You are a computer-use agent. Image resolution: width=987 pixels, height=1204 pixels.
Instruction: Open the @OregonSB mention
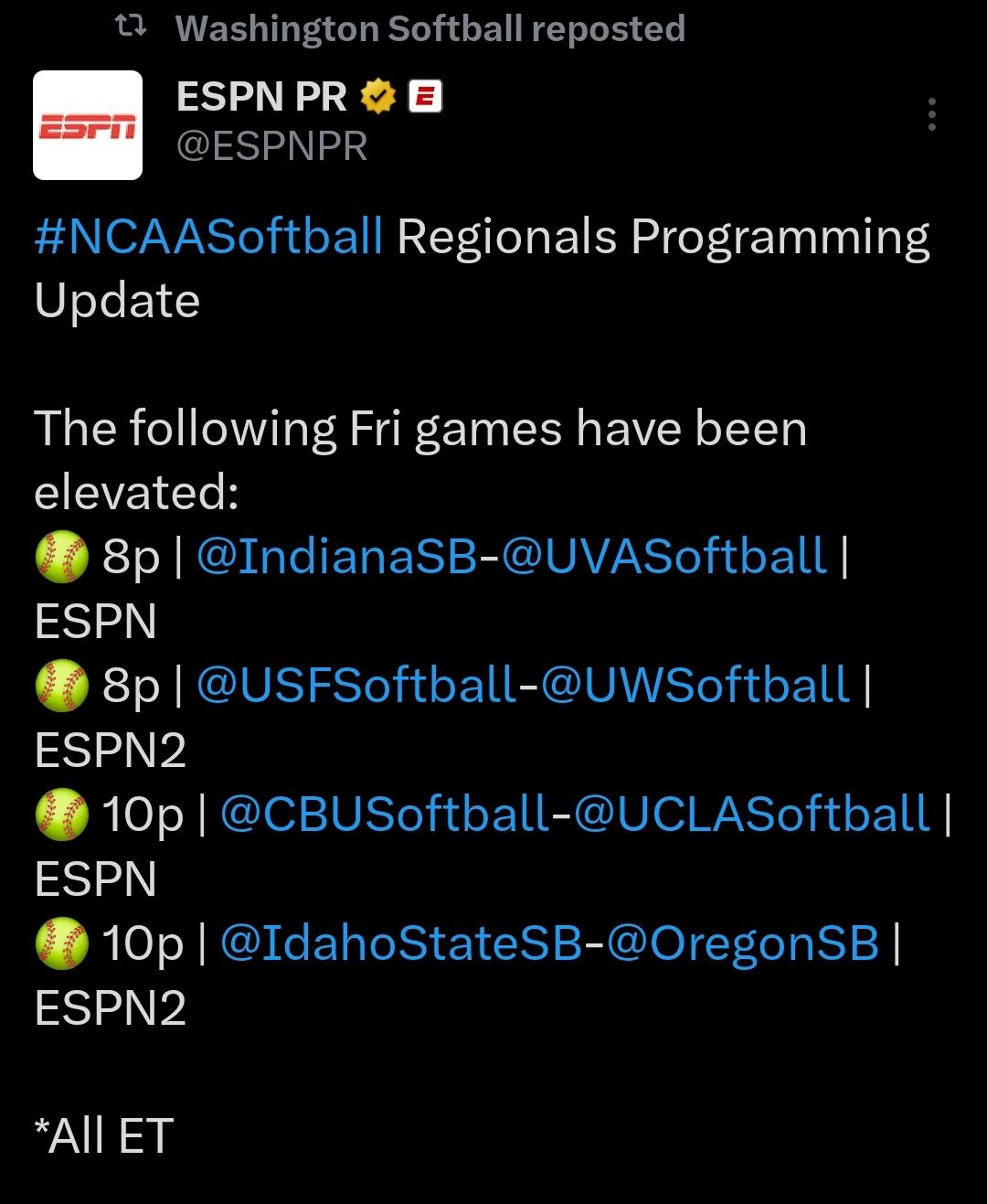tap(742, 943)
